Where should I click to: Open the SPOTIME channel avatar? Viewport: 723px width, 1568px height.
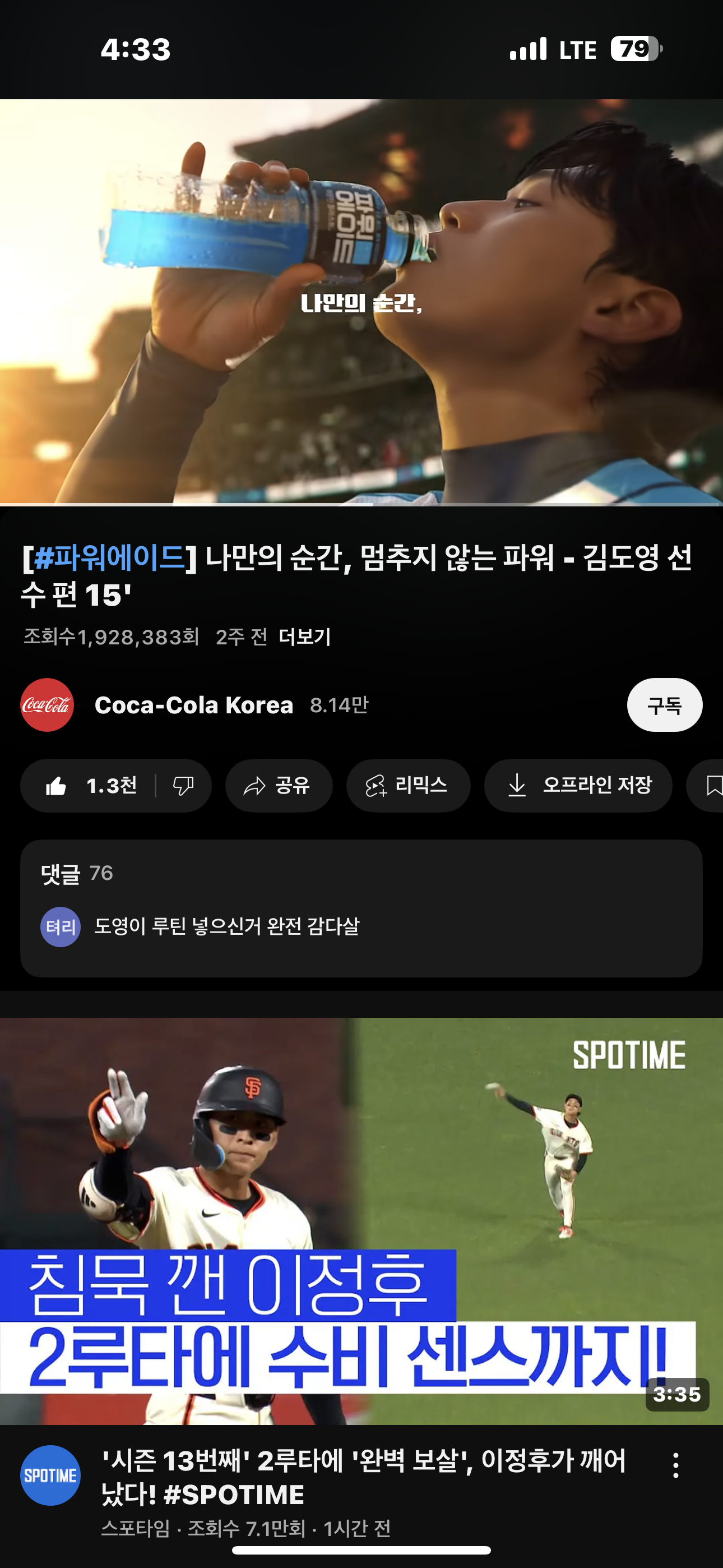(50, 1475)
